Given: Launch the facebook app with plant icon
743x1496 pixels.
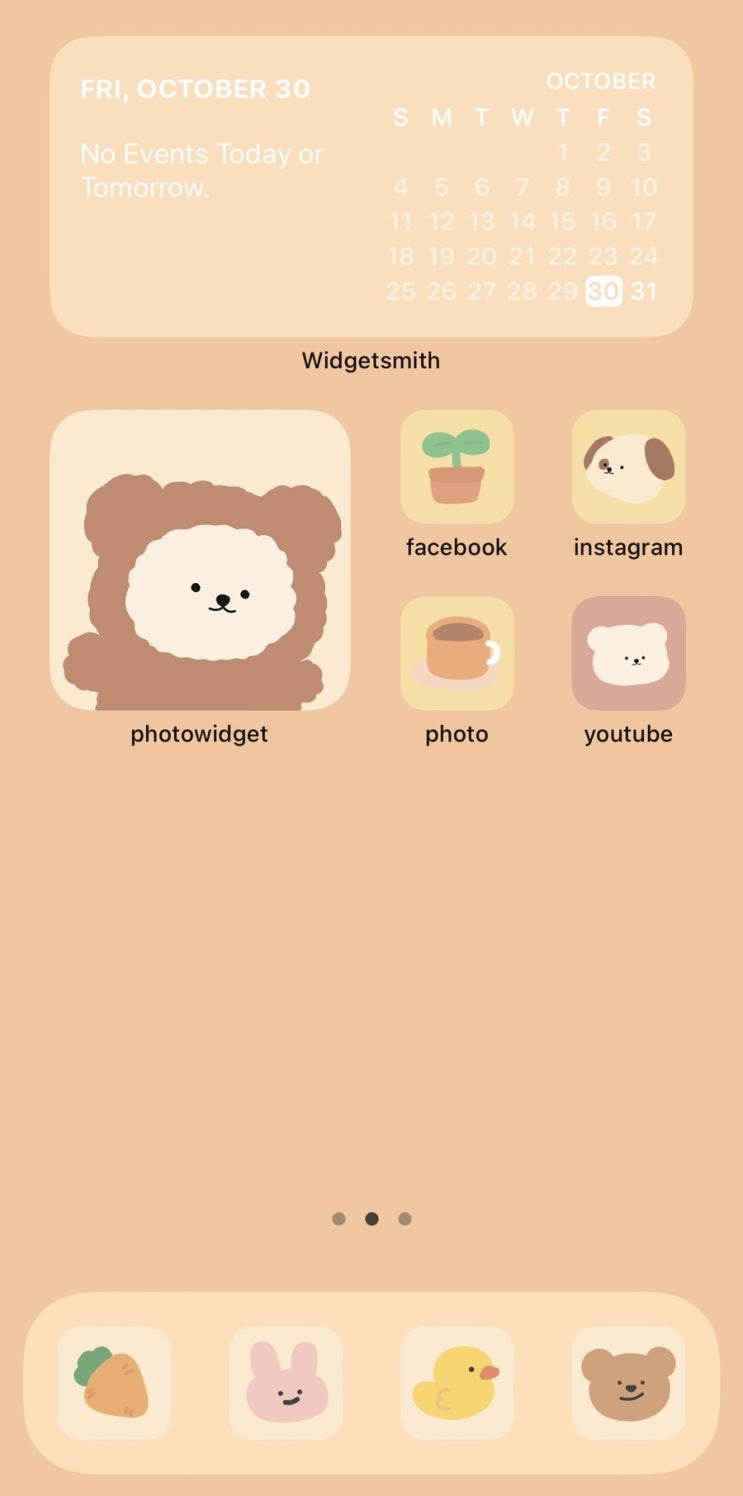Looking at the screenshot, I should pyautogui.click(x=457, y=467).
